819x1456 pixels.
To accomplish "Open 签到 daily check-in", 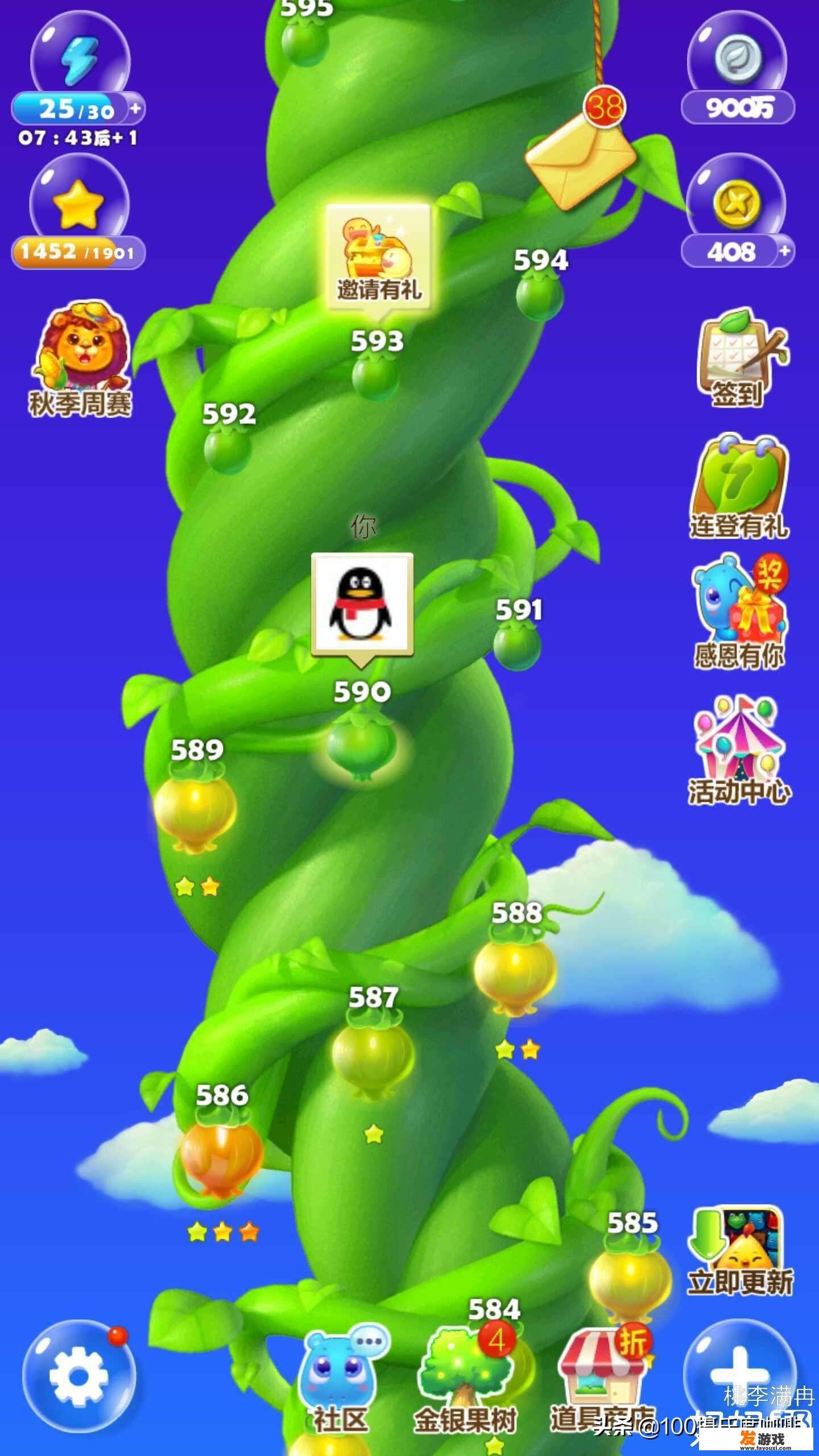I will pyautogui.click(x=739, y=358).
